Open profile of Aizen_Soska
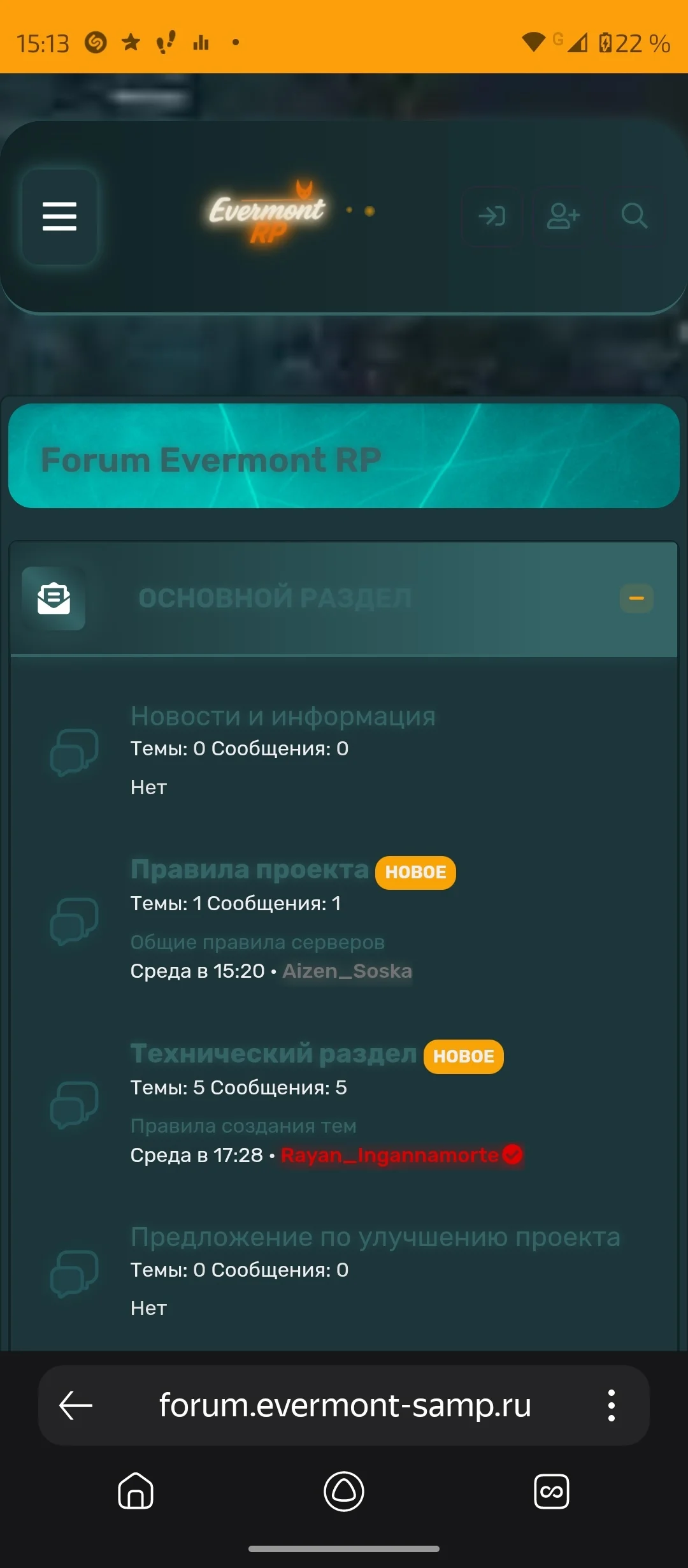The width and height of the screenshot is (688, 1568). tap(346, 971)
